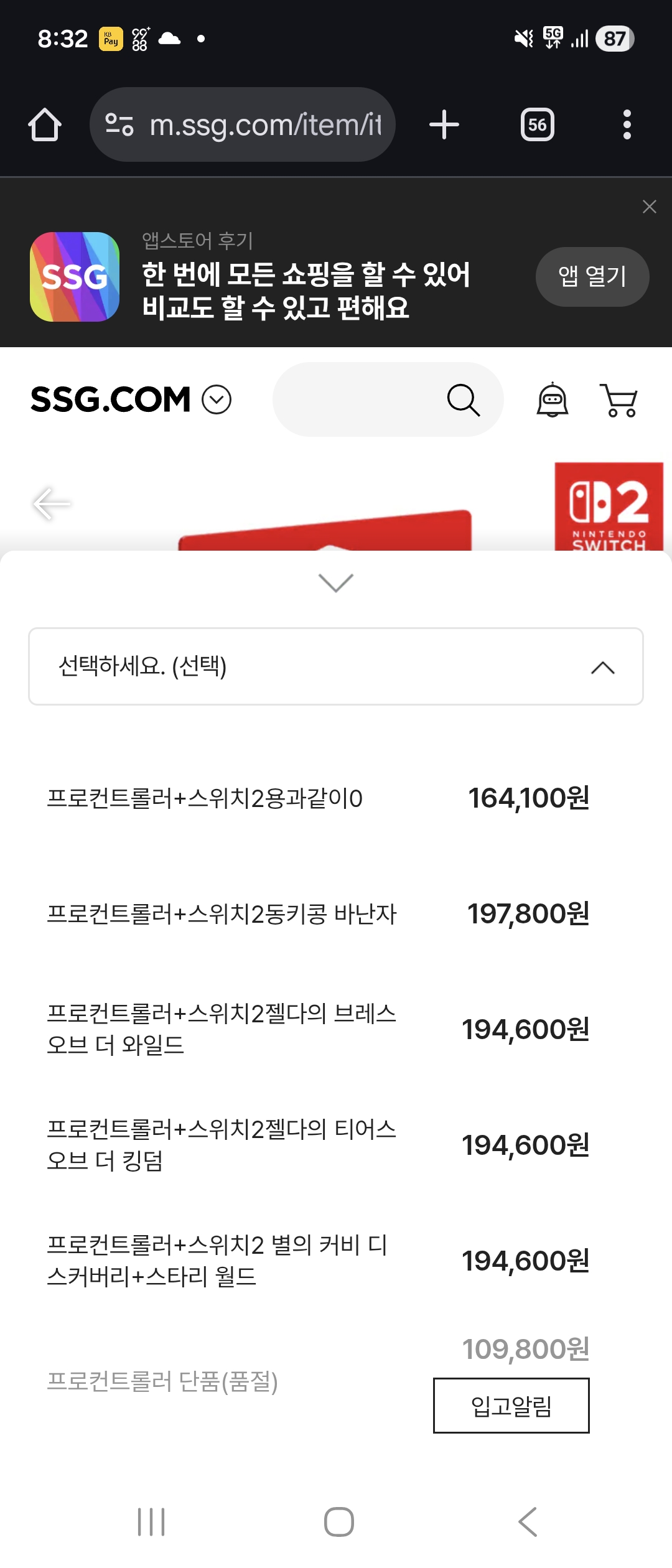Open the tab switcher showing 56
This screenshot has width=672, height=1568.
(x=537, y=125)
